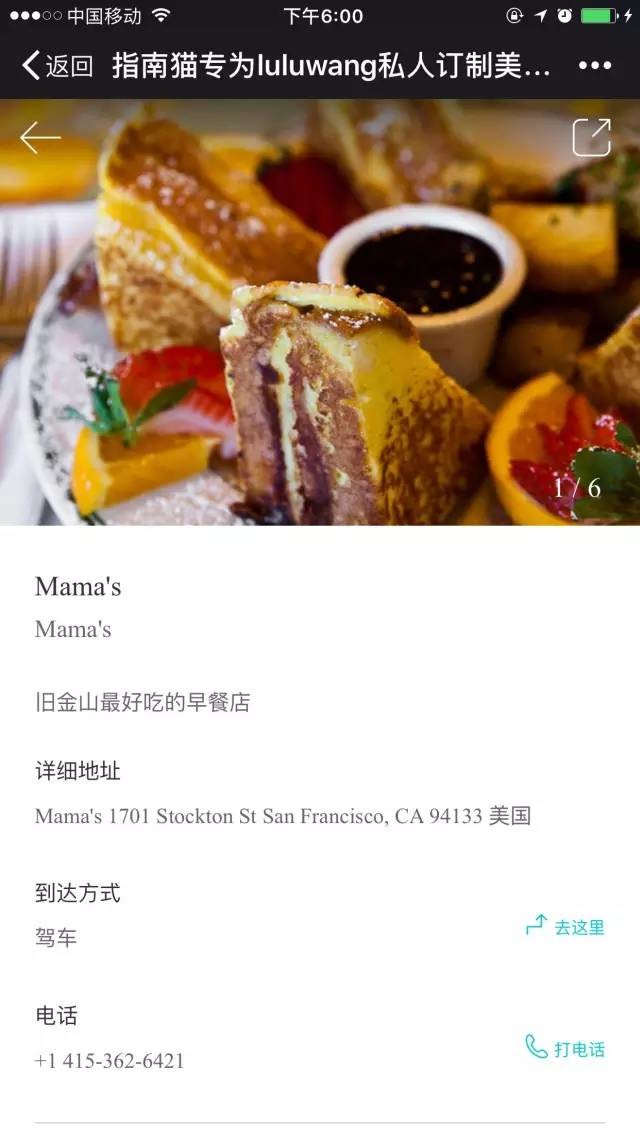Tap 去这里 for directions
The height and width of the screenshot is (1138, 640).
click(566, 927)
